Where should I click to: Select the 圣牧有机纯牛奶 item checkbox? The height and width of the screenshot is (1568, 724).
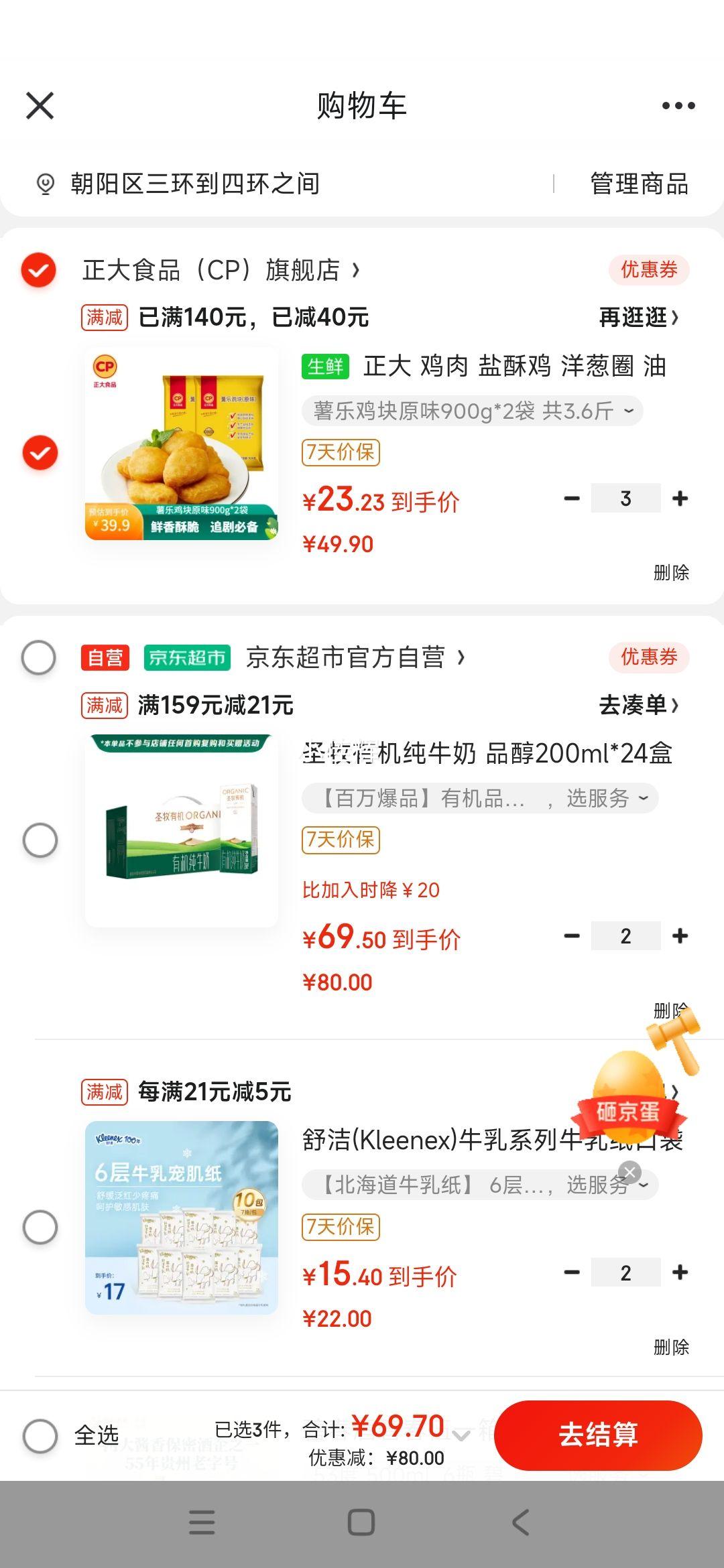coord(40,840)
